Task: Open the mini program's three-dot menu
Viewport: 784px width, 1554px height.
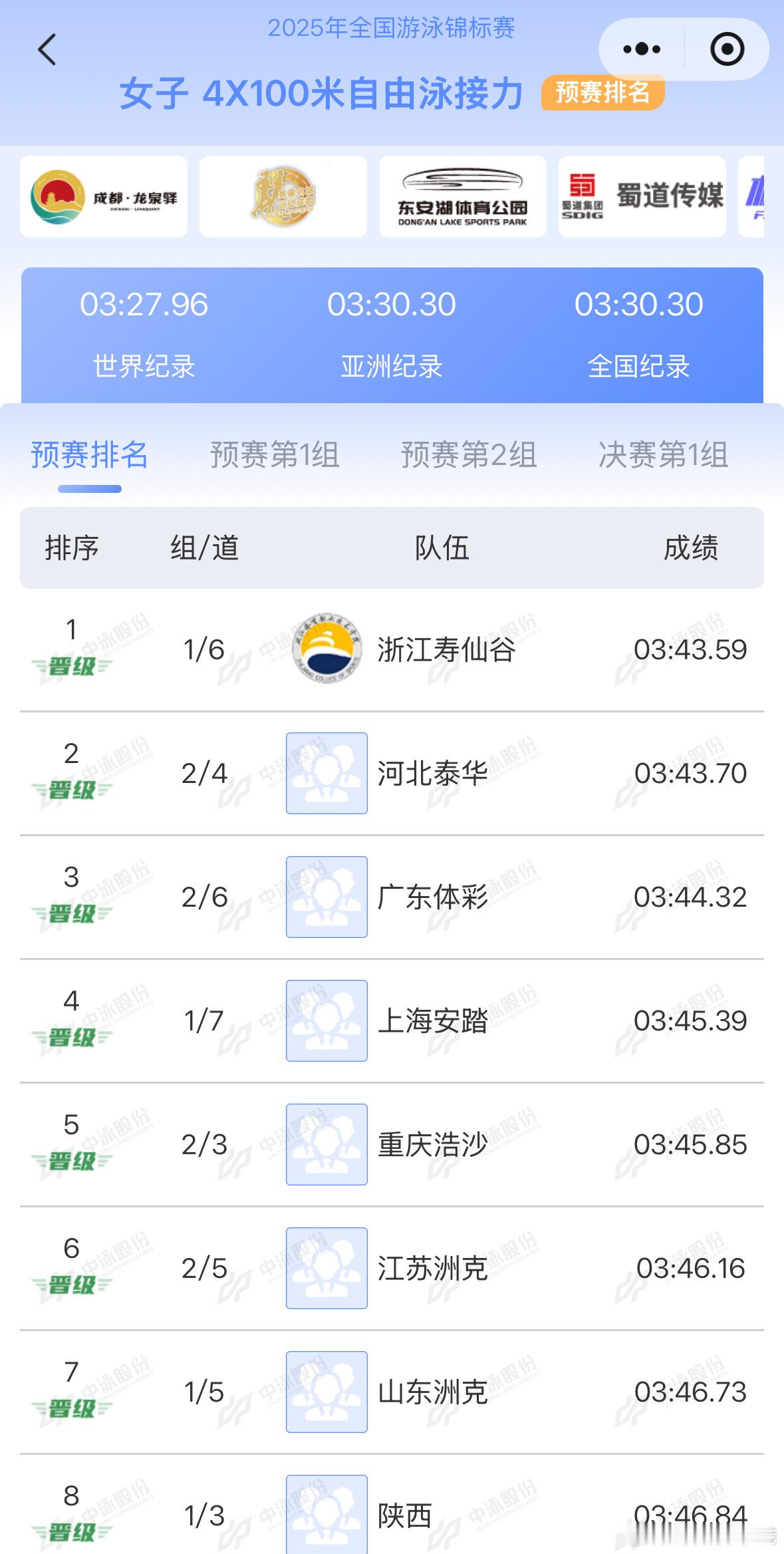Action: [x=642, y=49]
